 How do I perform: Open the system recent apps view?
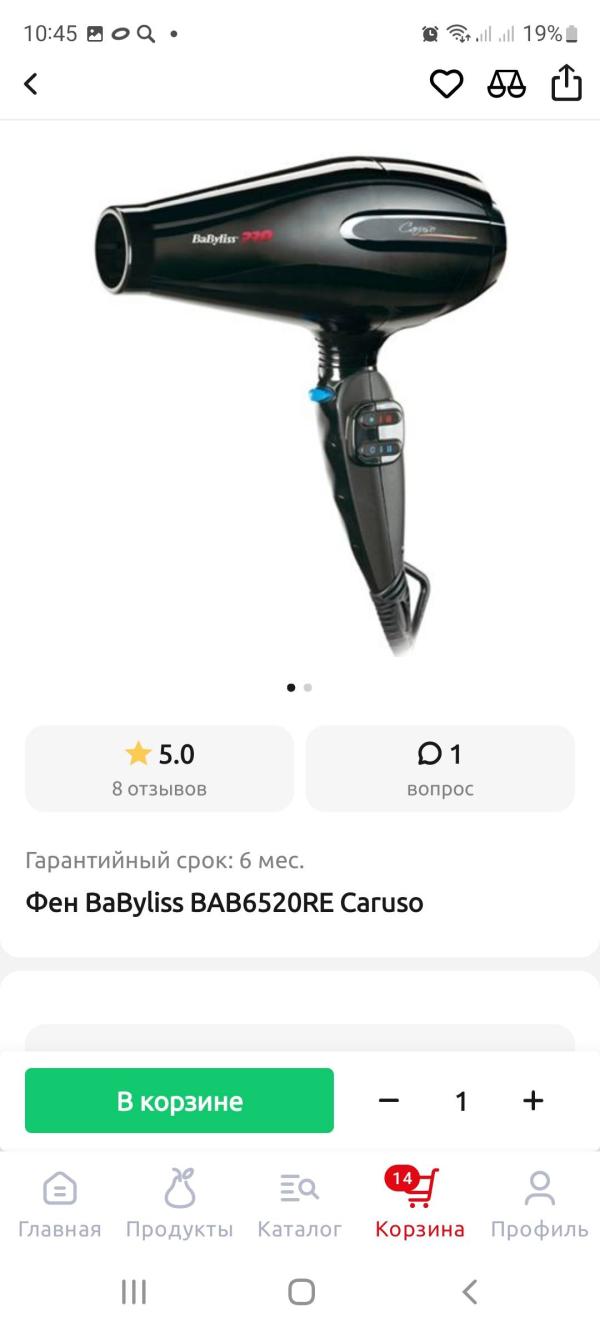pos(134,1292)
